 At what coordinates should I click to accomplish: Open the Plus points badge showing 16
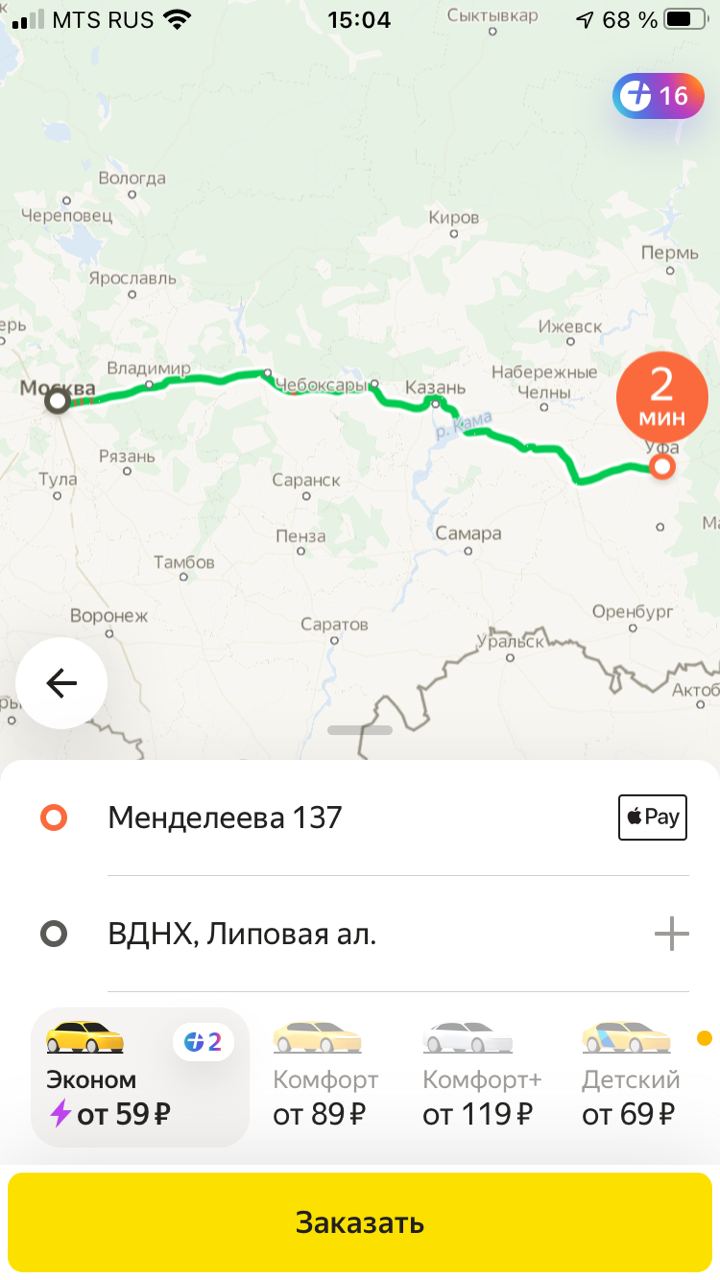(657, 96)
